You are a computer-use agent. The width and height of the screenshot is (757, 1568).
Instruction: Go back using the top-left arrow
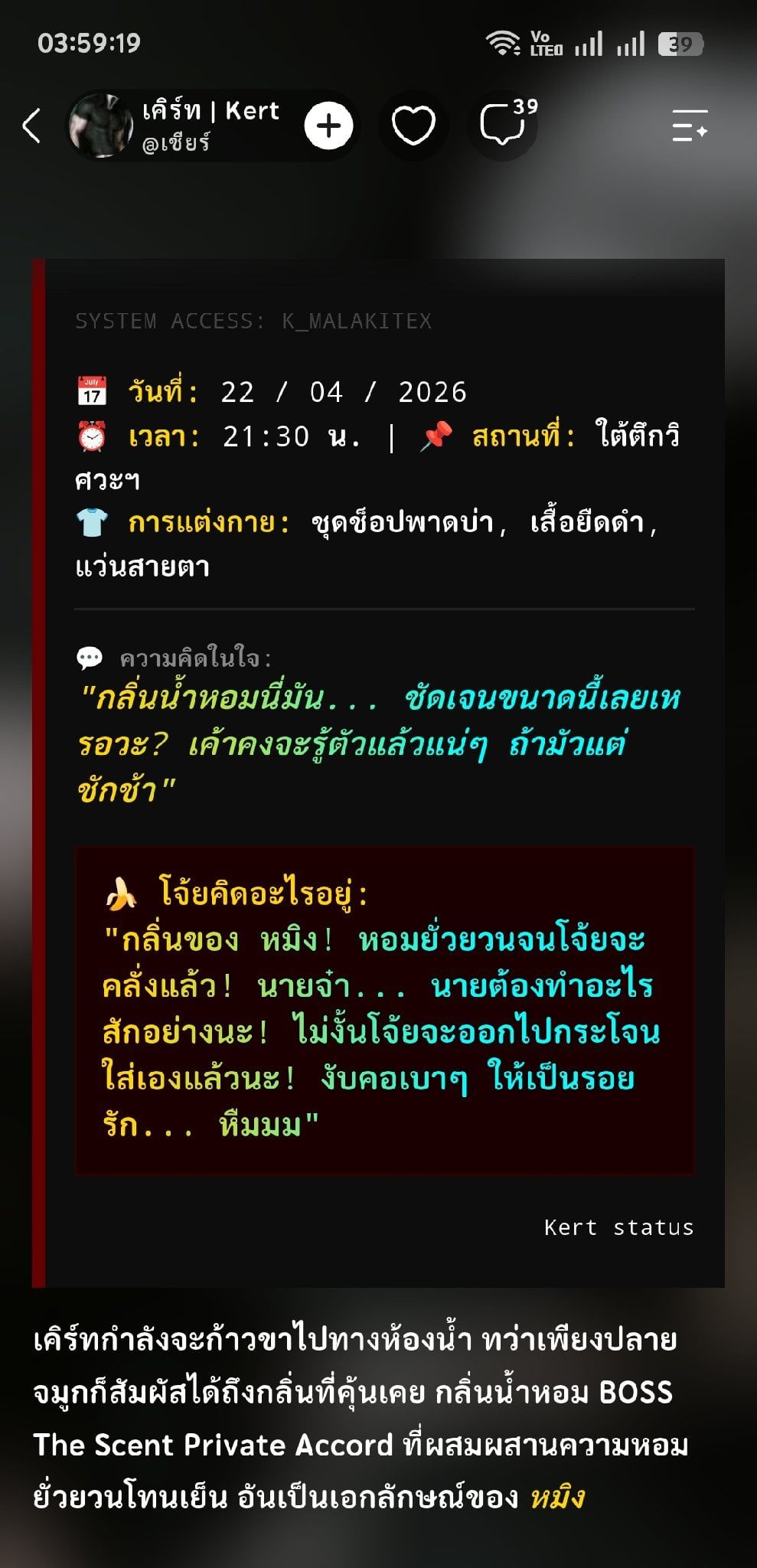coord(31,126)
